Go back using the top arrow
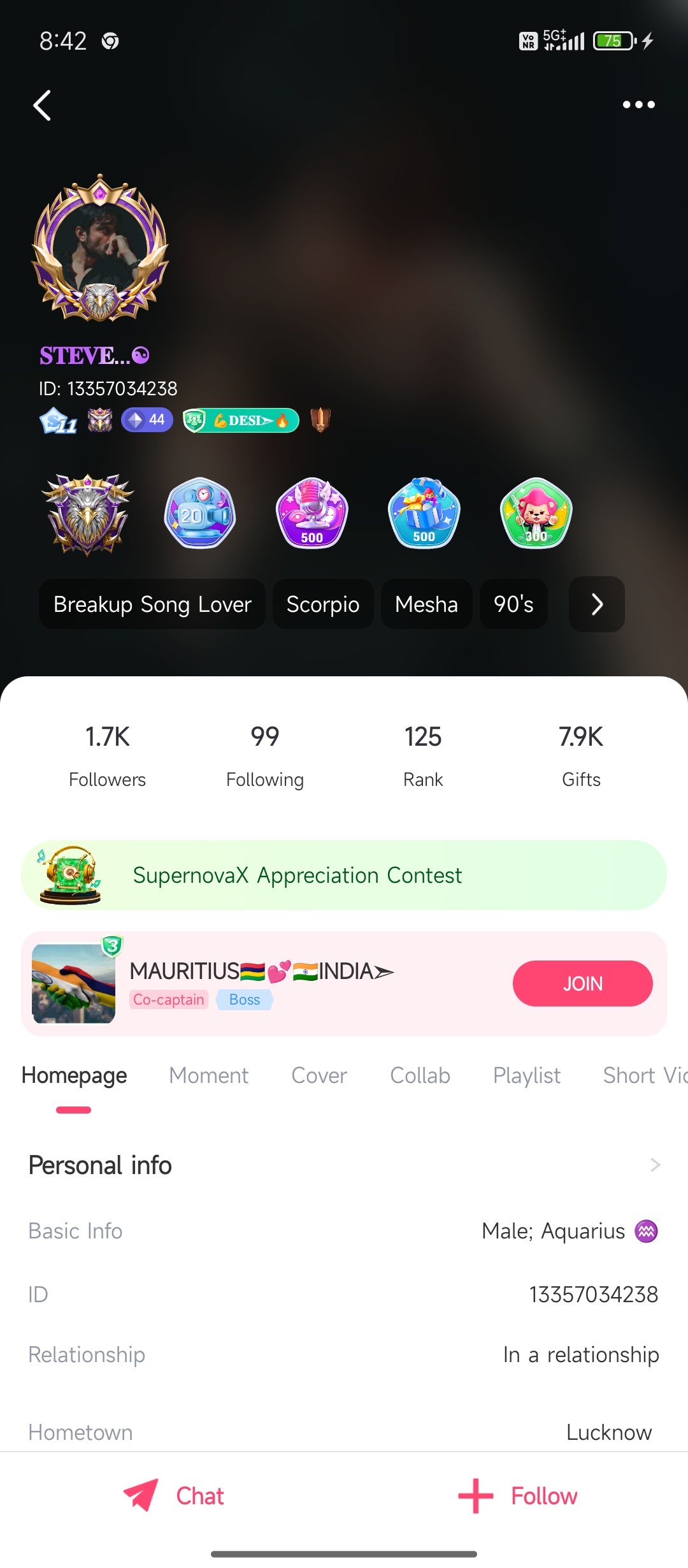This screenshot has width=688, height=1568. click(x=42, y=106)
